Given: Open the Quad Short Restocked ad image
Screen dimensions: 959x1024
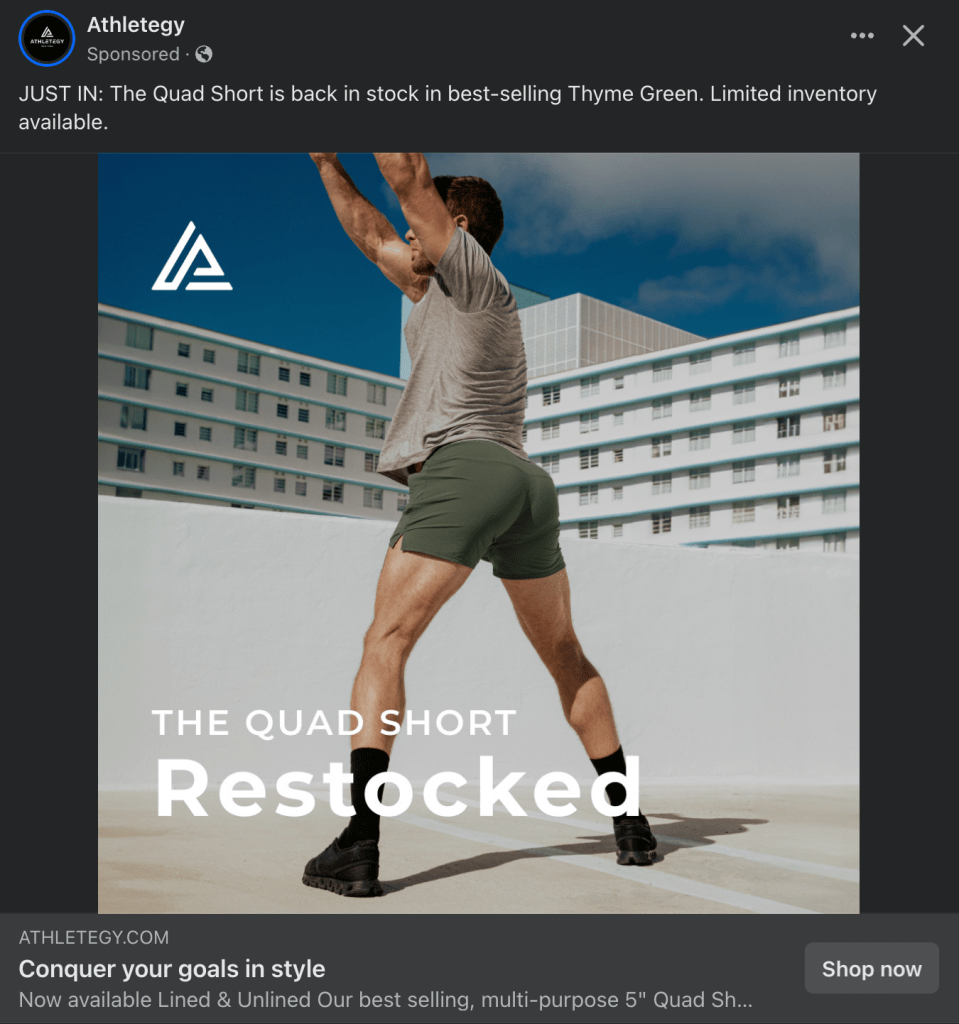Looking at the screenshot, I should [x=478, y=532].
